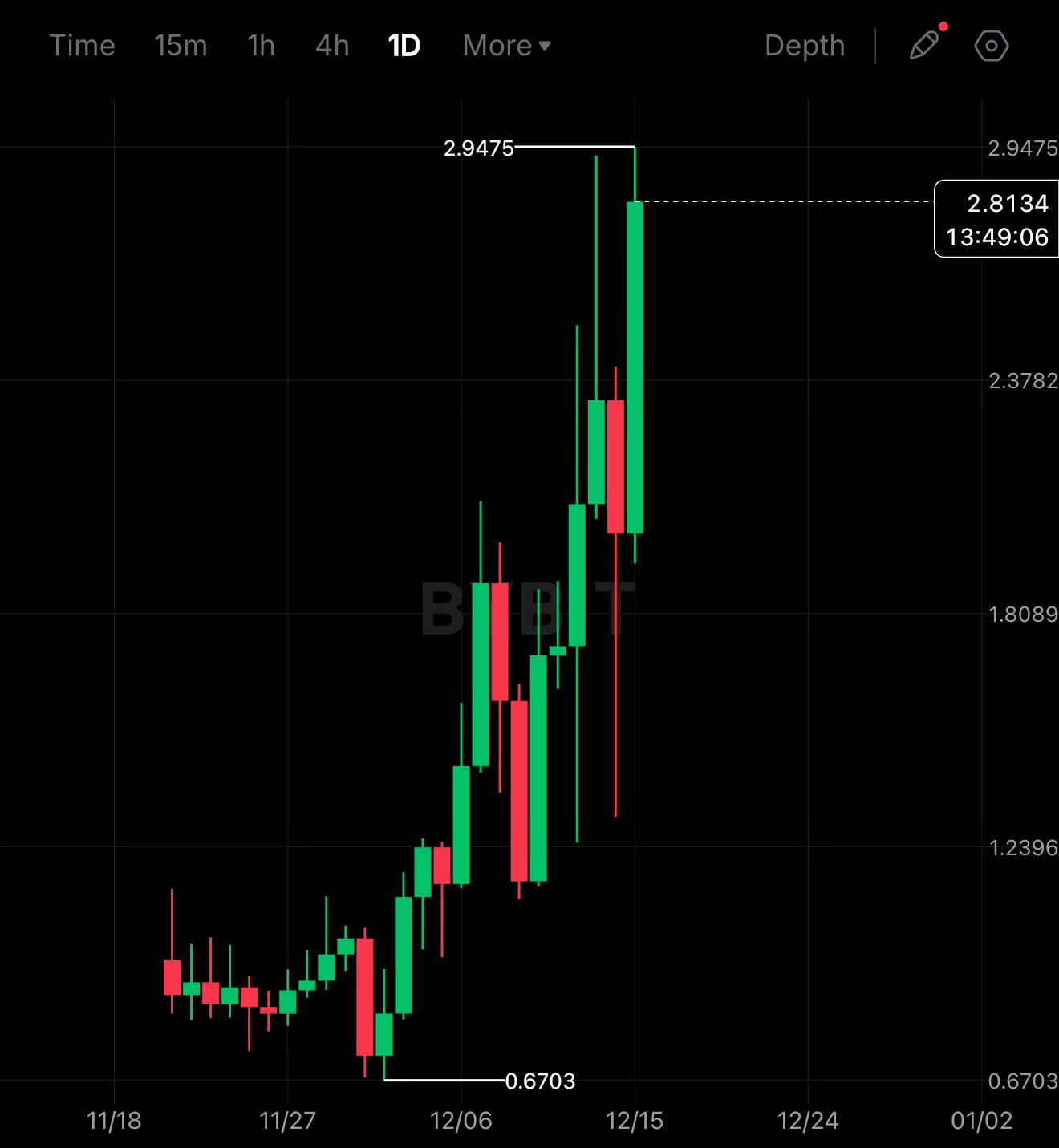The image size is (1059, 1148).
Task: Select the 1D timeframe
Action: 404,46
